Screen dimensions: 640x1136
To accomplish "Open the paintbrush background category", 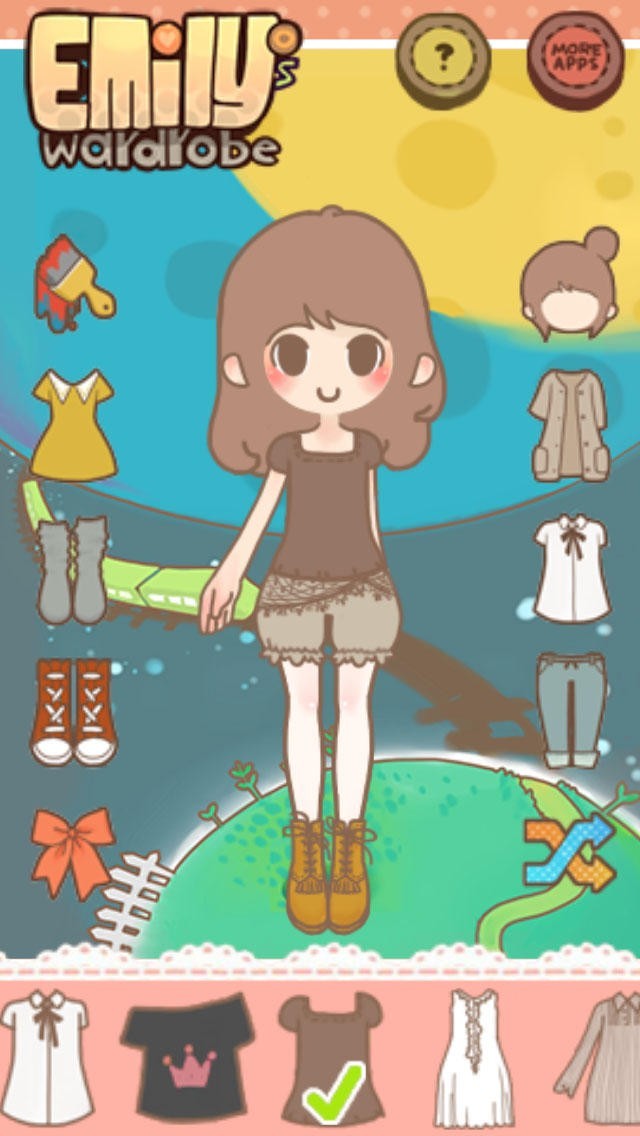I will [x=73, y=284].
